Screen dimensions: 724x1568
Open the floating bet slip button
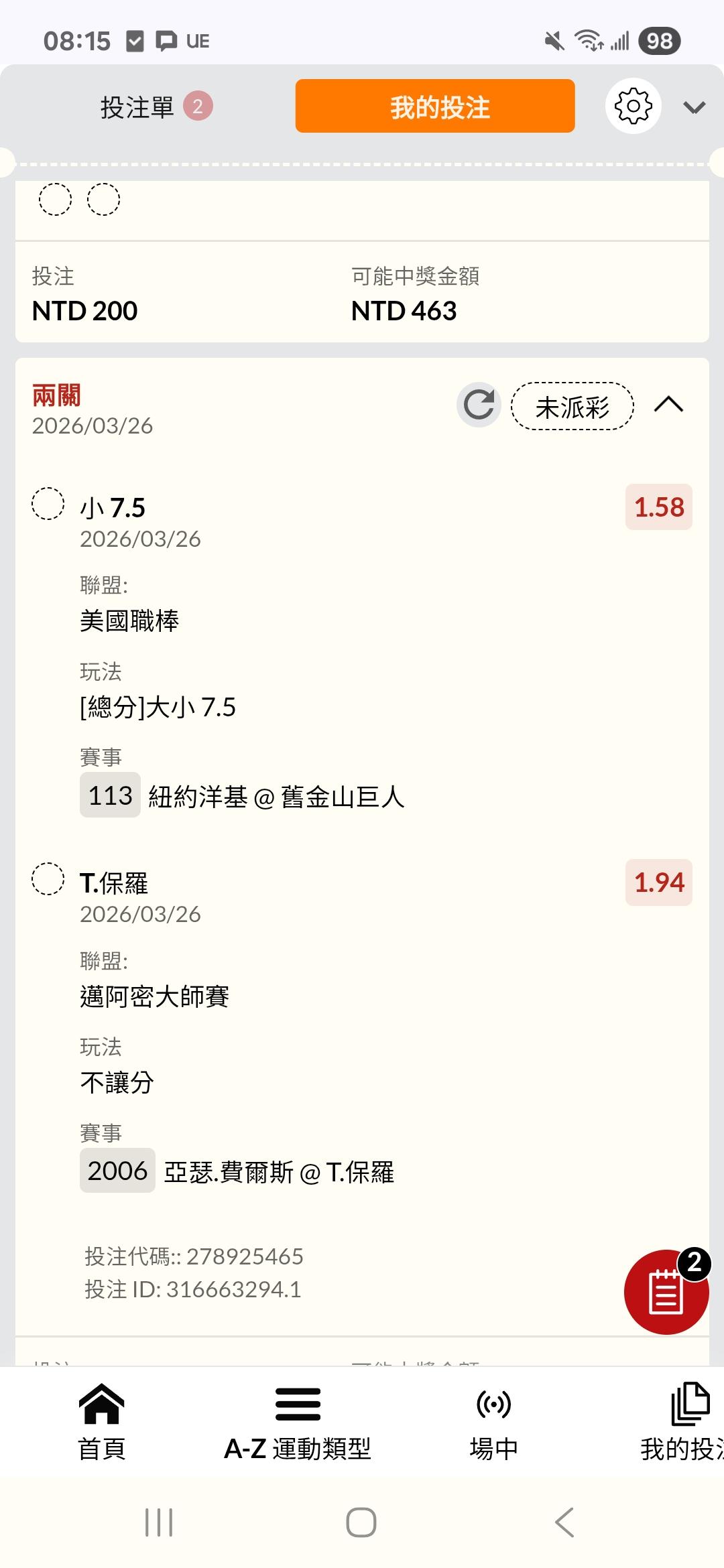point(666,1291)
